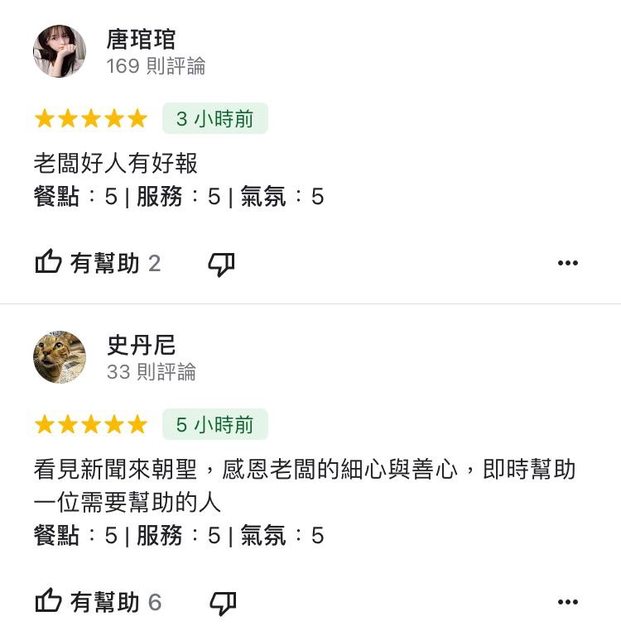Open overflow menu for 唐琯琯's review
This screenshot has width=621, height=640.
click(x=567, y=263)
